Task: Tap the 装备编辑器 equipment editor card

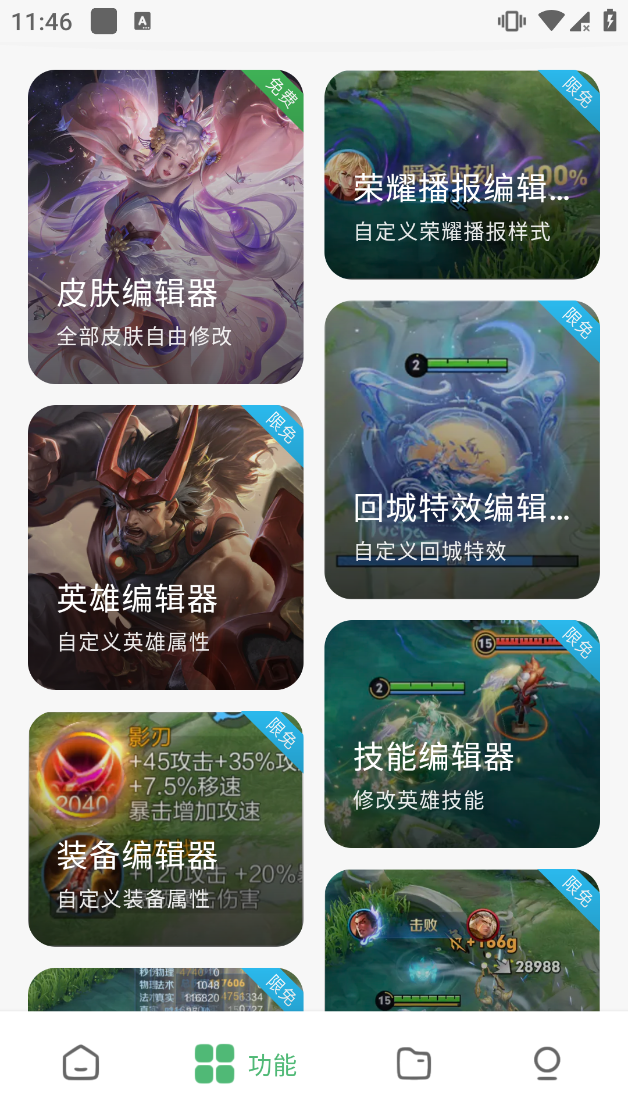Action: (x=165, y=829)
